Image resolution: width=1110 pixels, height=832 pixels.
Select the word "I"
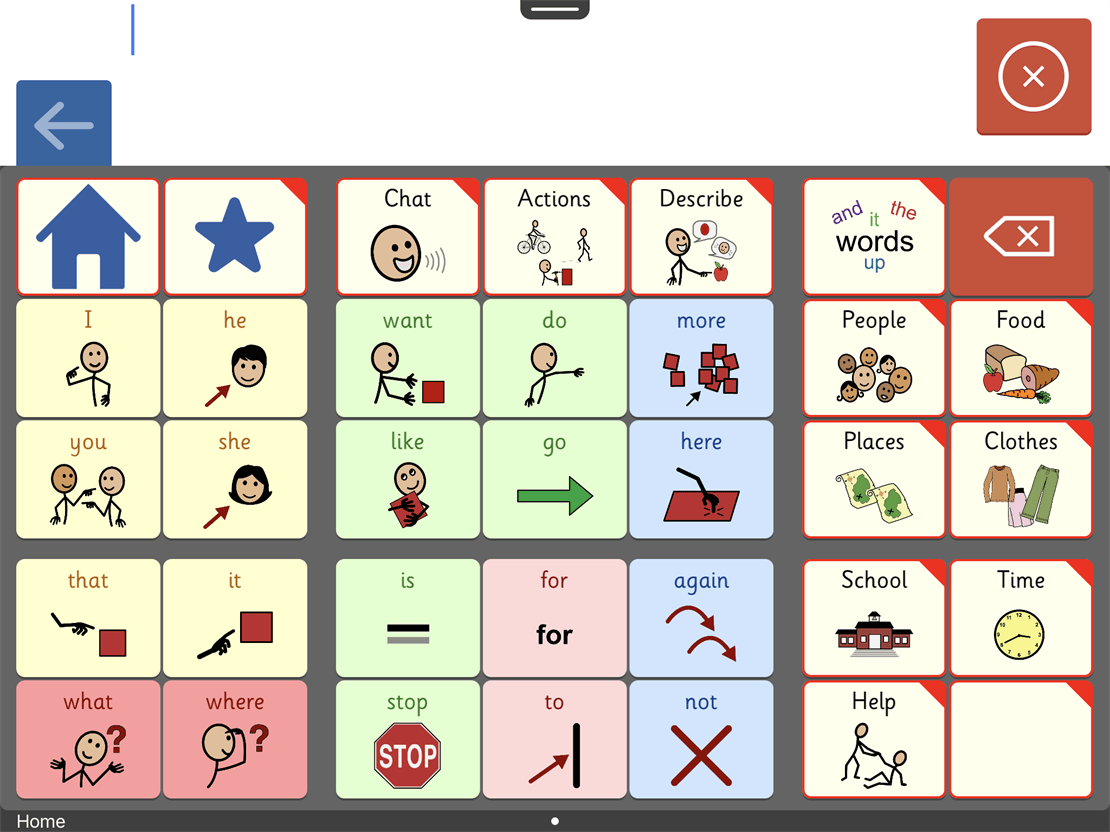88,358
